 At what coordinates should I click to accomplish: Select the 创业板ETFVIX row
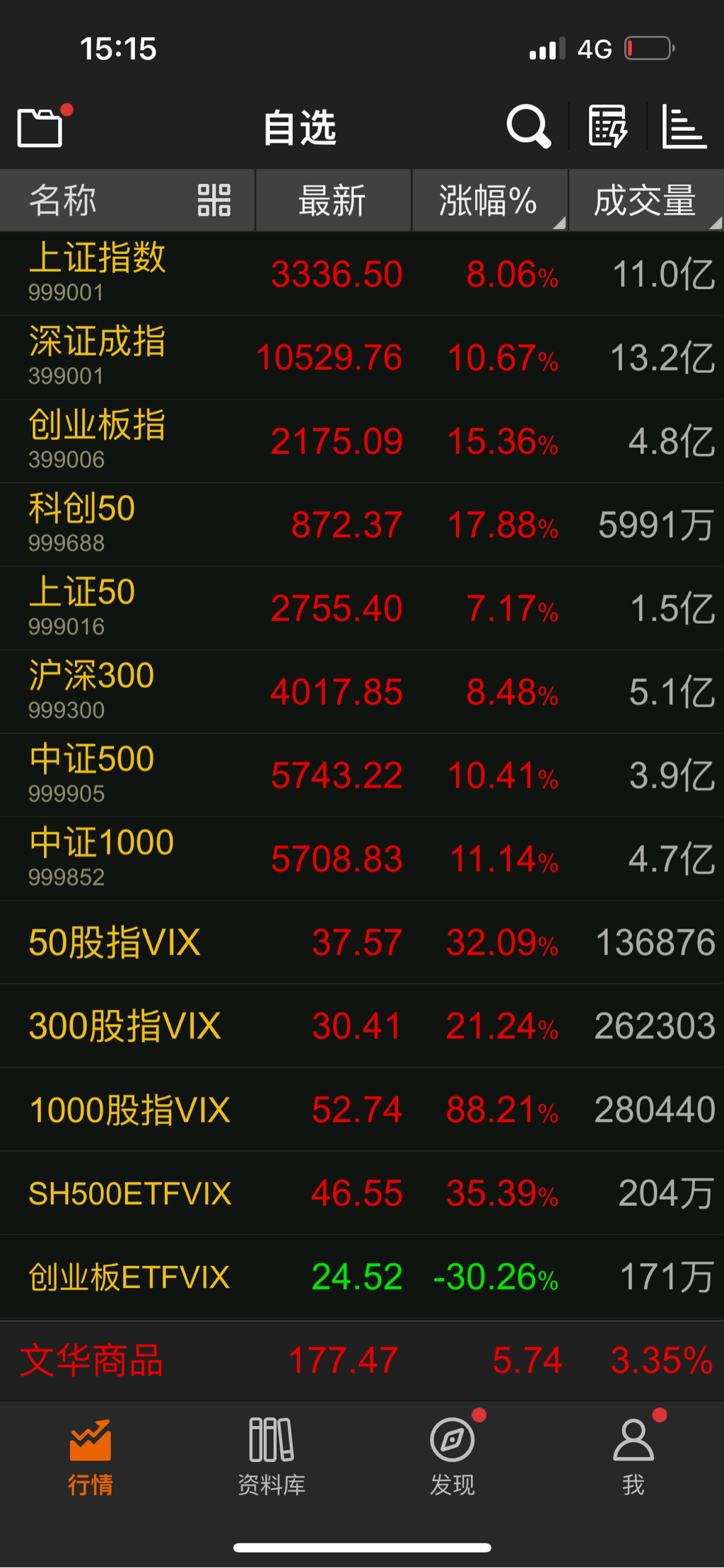click(x=362, y=1277)
